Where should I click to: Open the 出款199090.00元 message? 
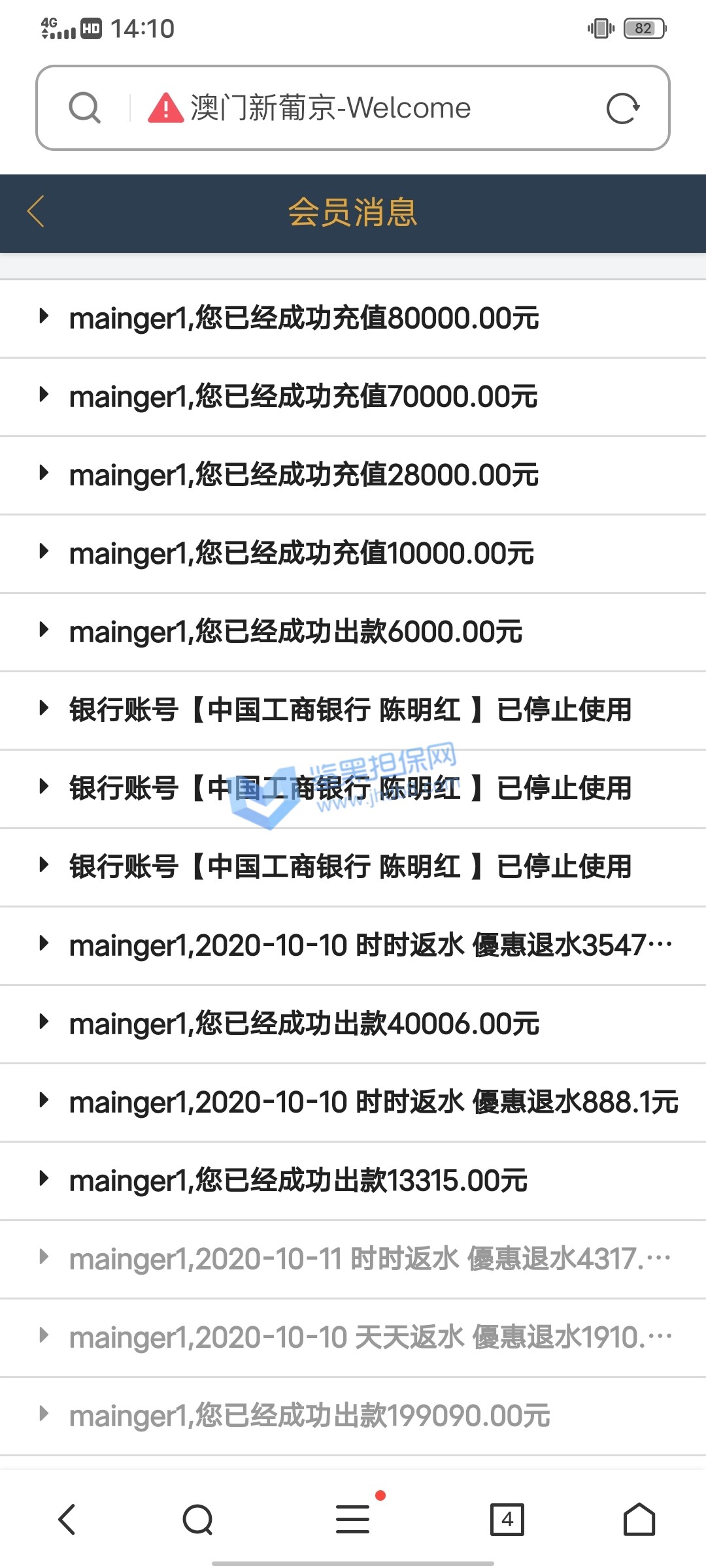(x=309, y=1416)
